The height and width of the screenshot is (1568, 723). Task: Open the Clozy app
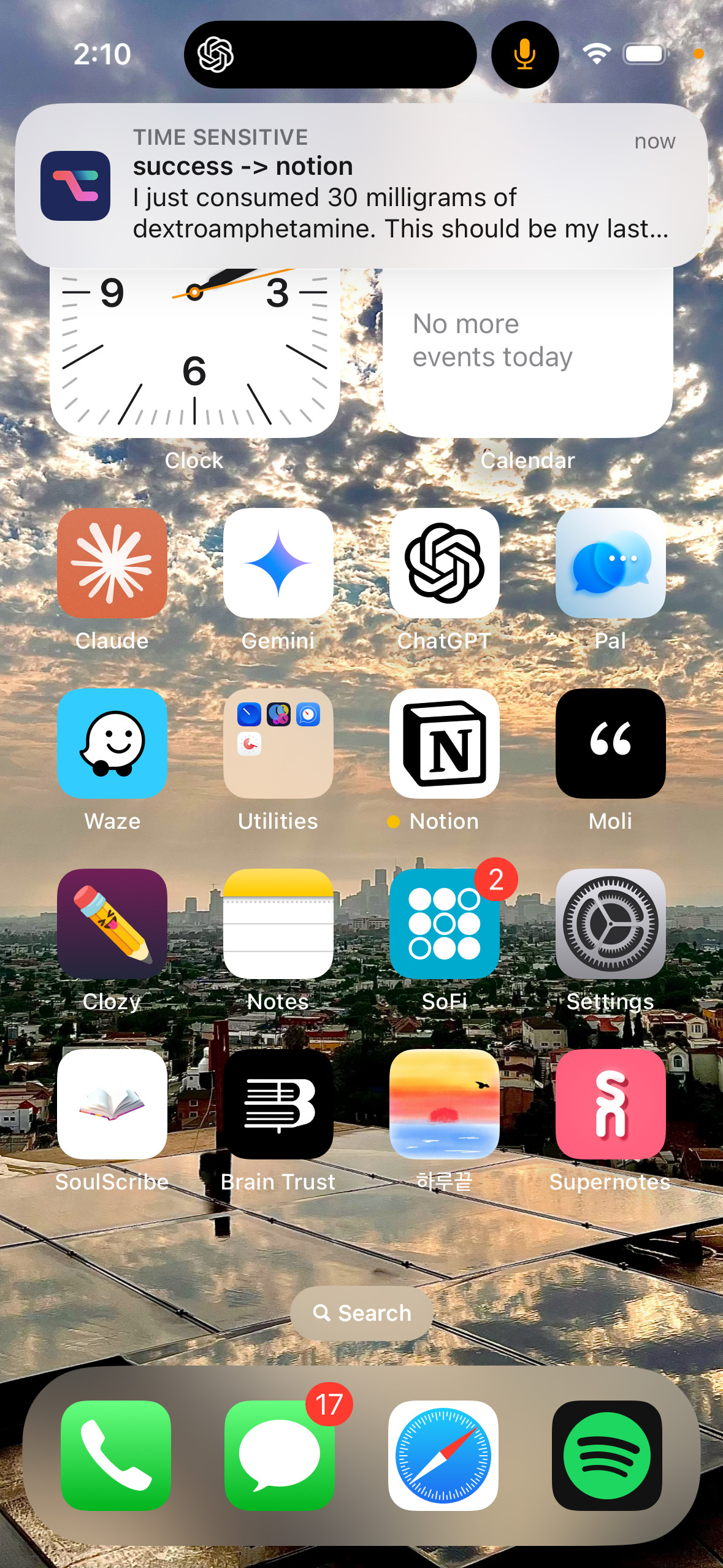point(112,924)
